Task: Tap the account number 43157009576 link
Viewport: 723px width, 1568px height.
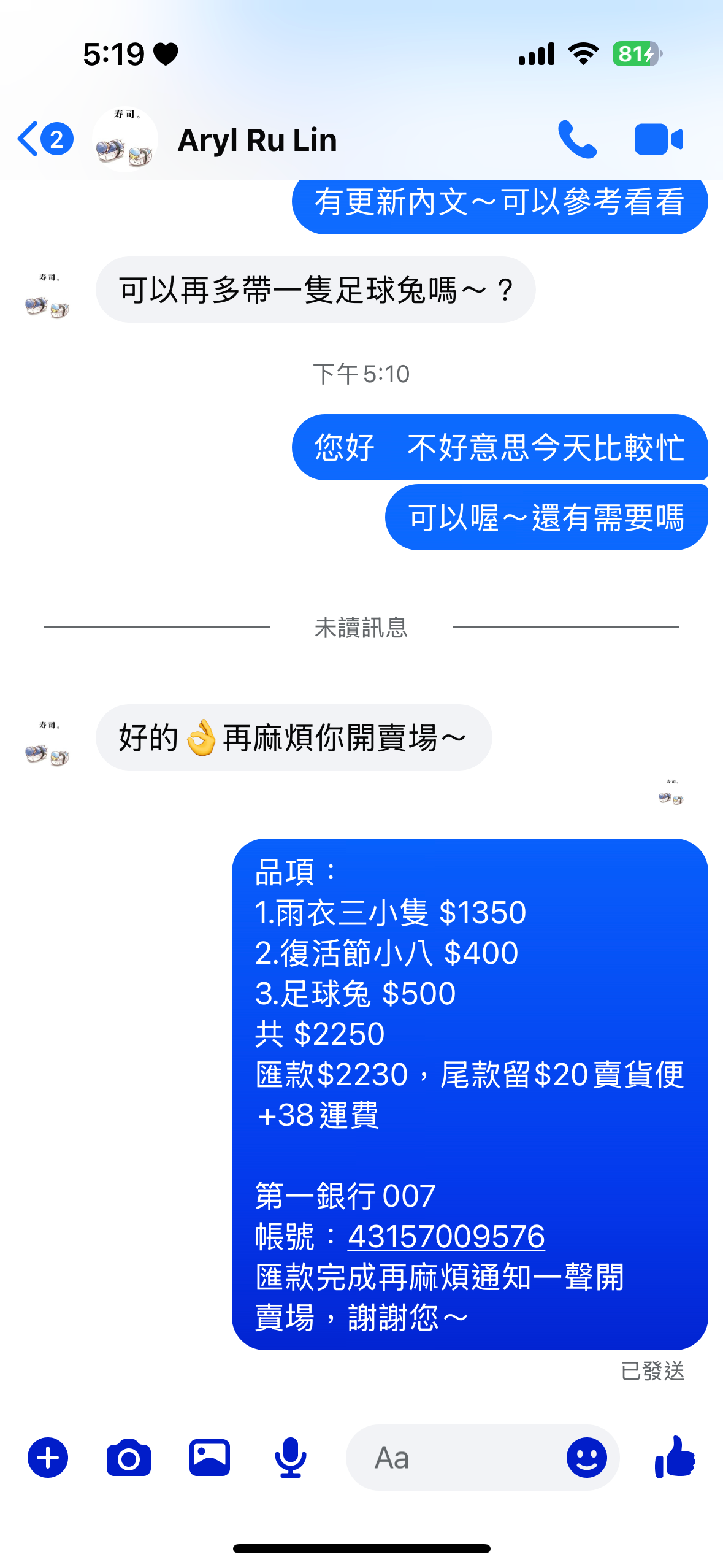Action: coord(446,1236)
